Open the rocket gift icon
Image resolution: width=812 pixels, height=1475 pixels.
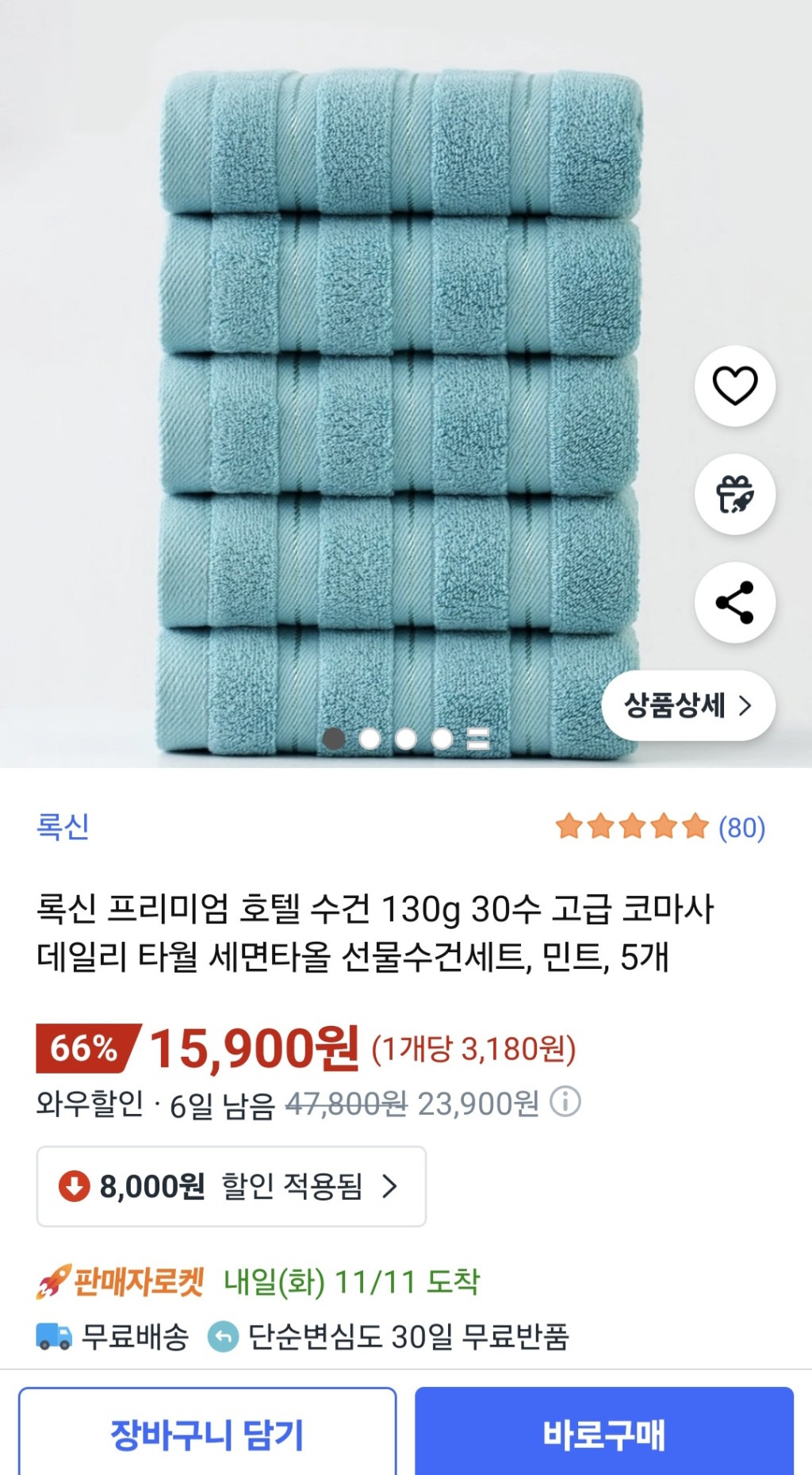734,494
